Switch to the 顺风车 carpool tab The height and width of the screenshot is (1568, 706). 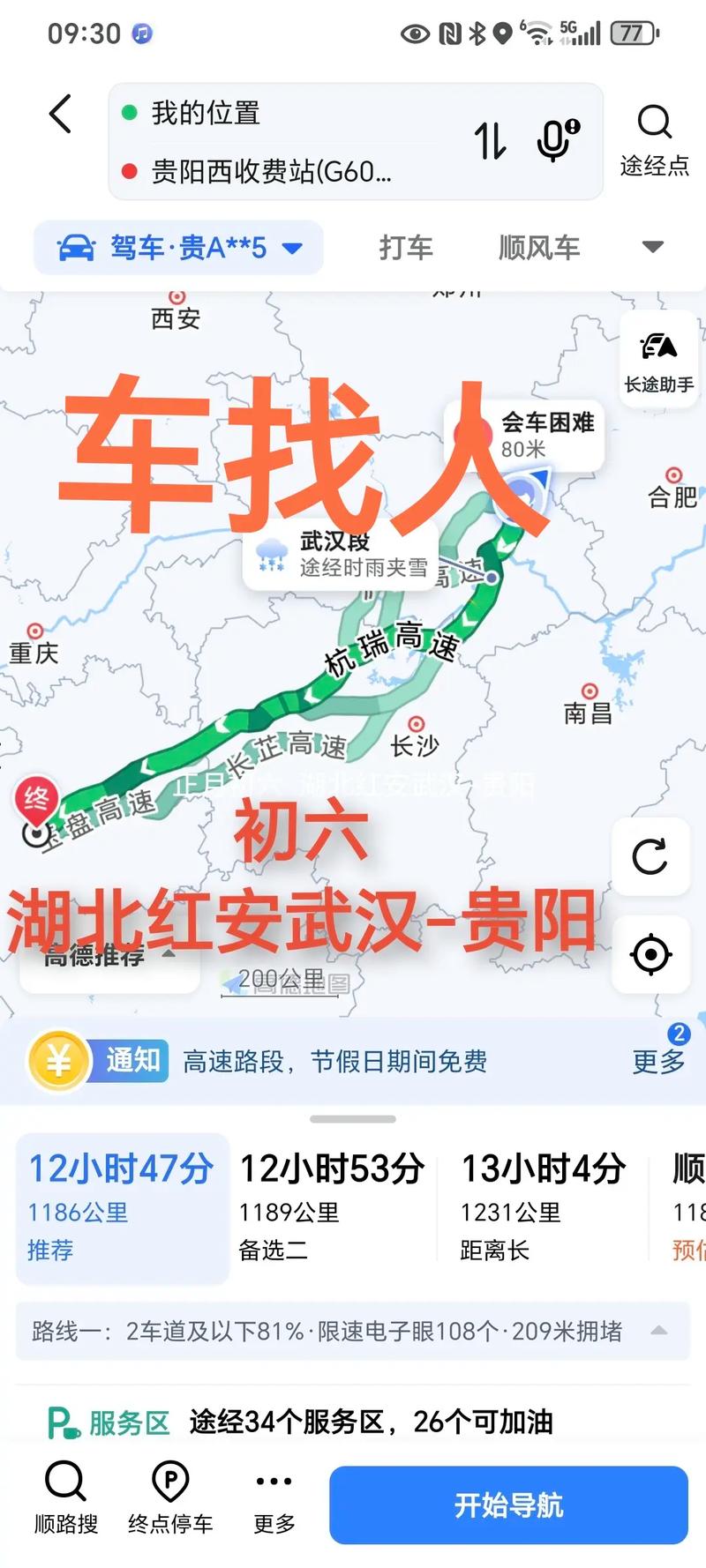pyautogui.click(x=540, y=248)
